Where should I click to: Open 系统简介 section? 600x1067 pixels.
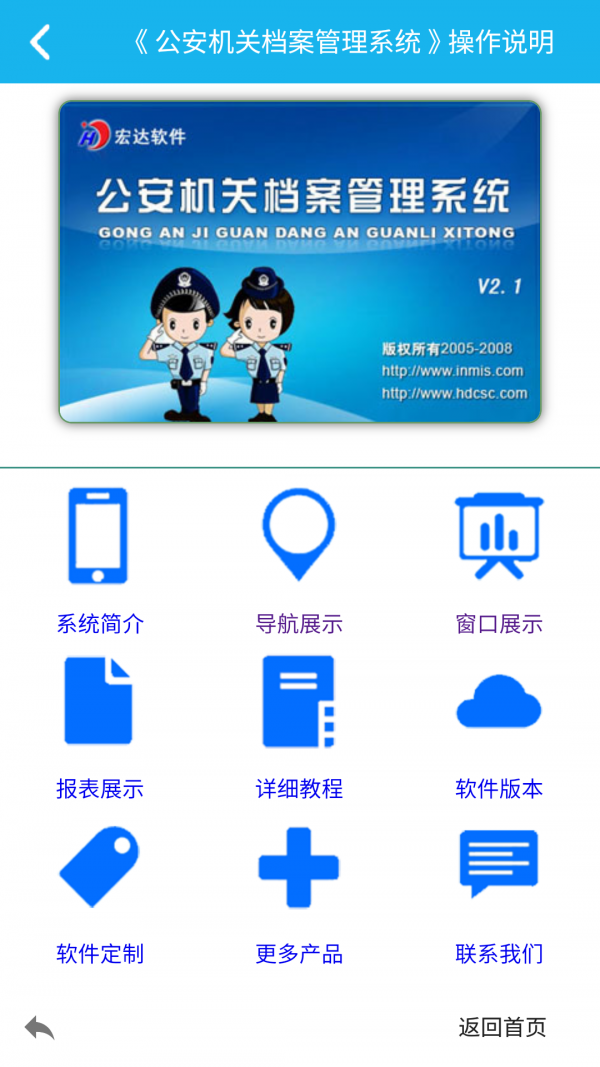99,560
